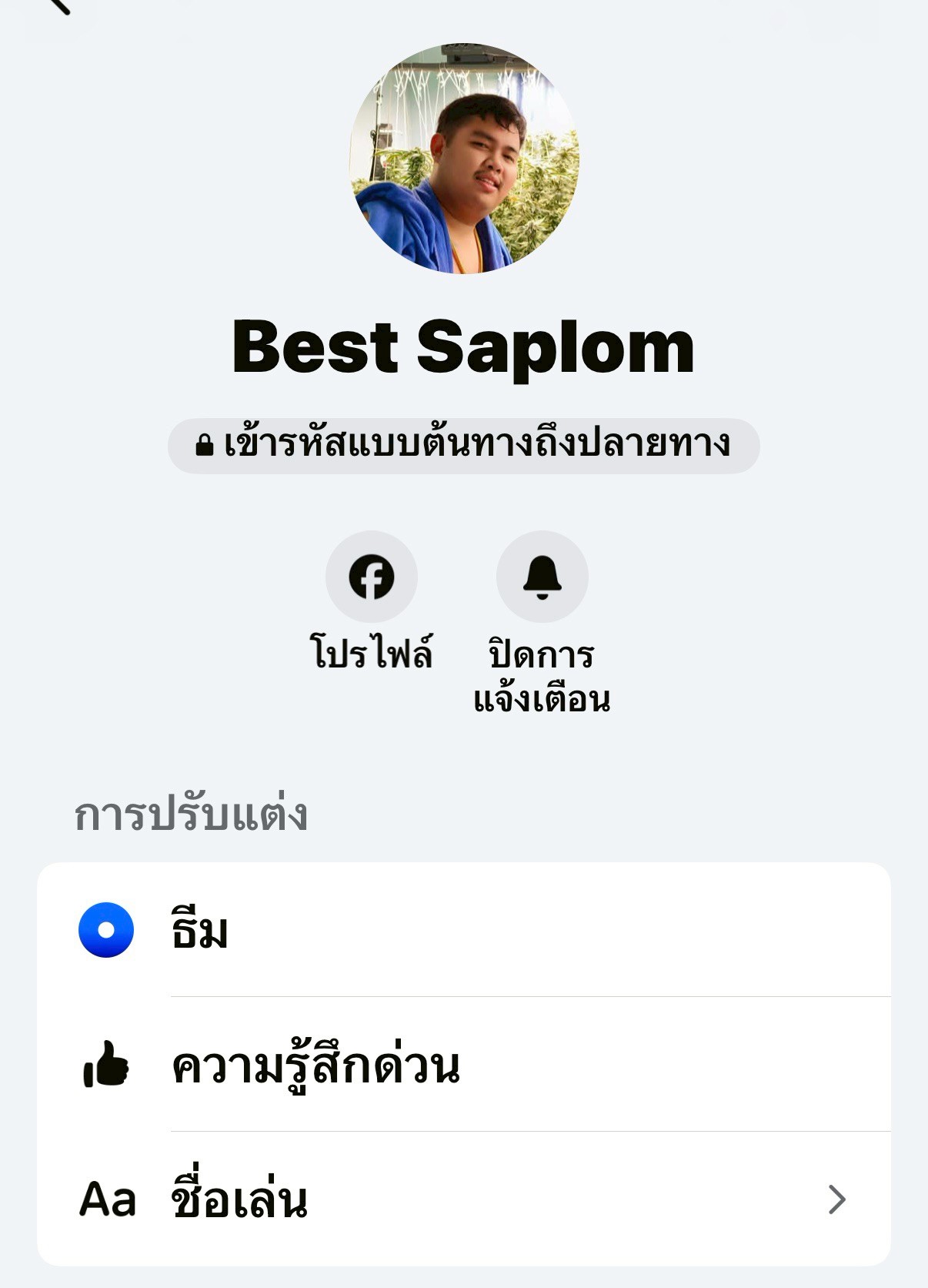Viewport: 928px width, 1288px height.
Task: Go back using the top arrow
Action: [x=58, y=6]
